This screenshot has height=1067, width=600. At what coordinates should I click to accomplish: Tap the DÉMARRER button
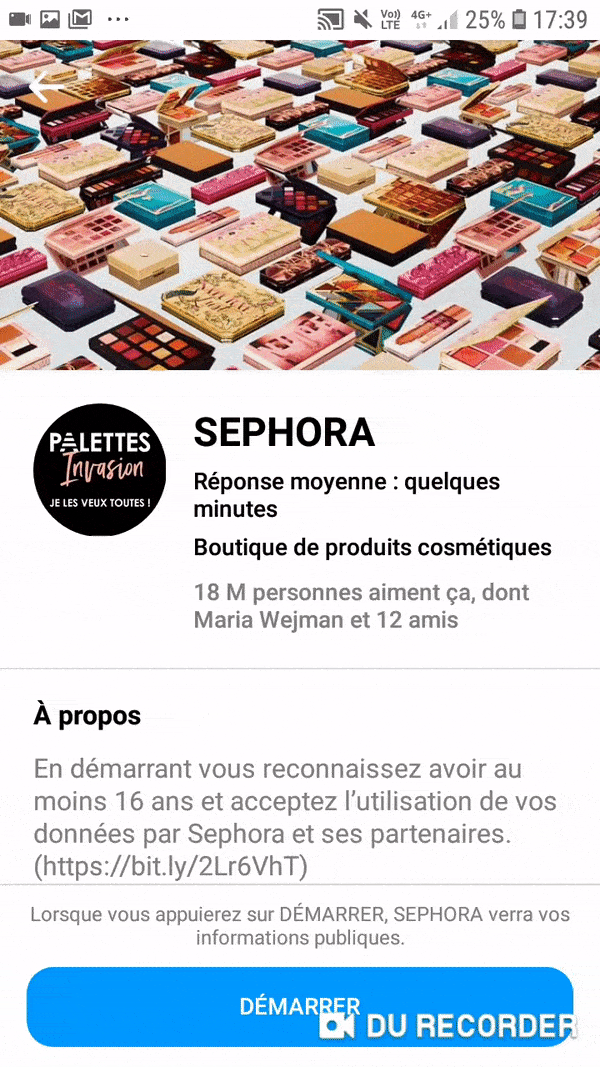(x=299, y=1006)
